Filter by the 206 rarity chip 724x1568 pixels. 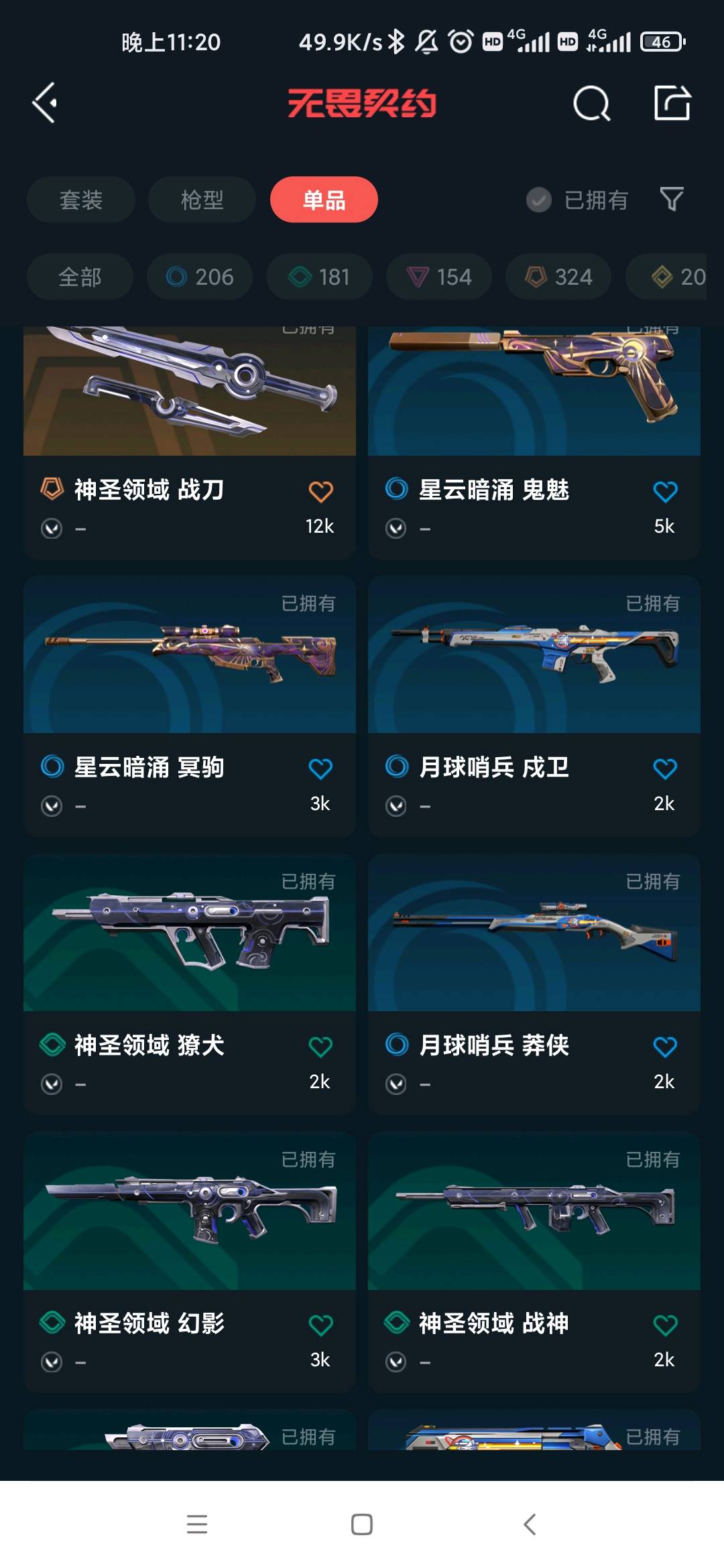(x=200, y=277)
